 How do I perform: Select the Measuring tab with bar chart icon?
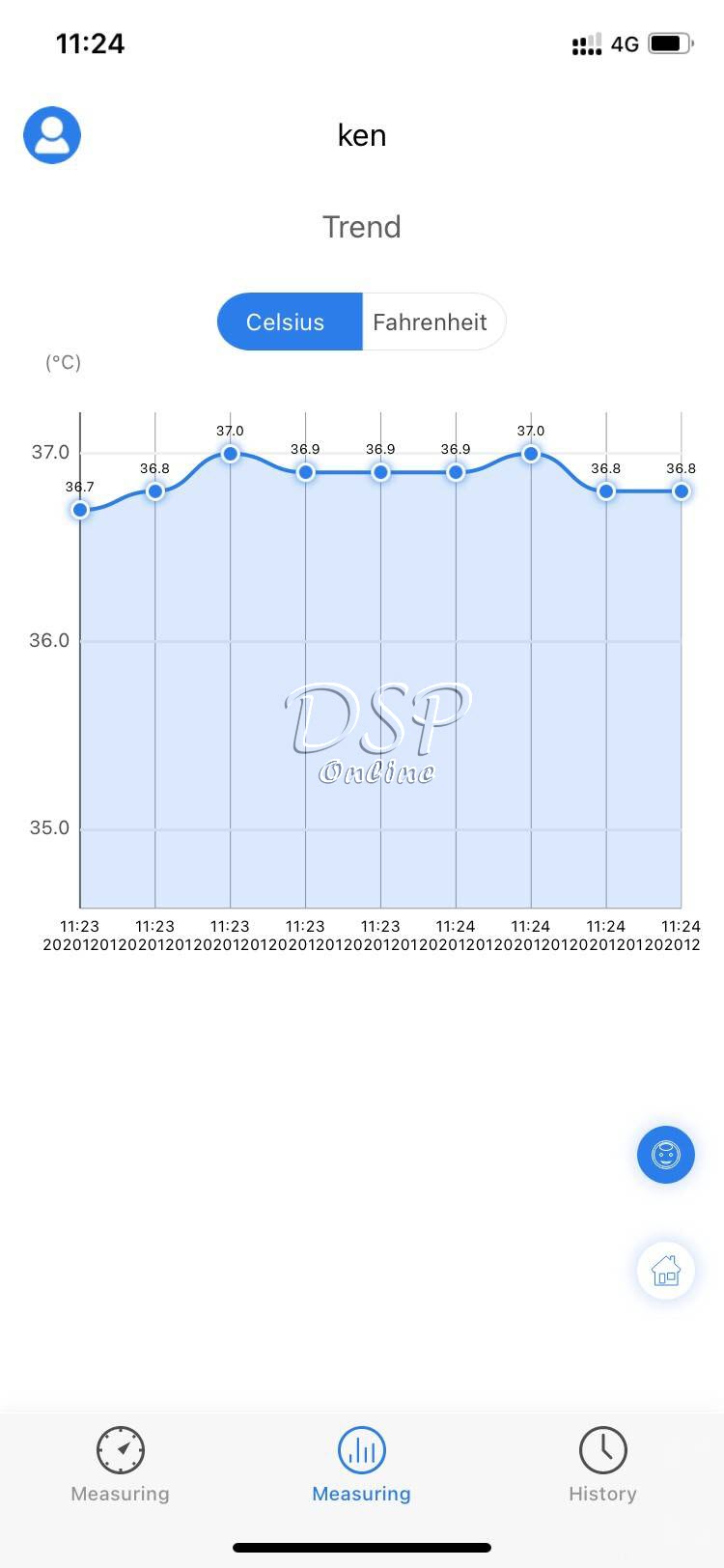click(x=361, y=1464)
